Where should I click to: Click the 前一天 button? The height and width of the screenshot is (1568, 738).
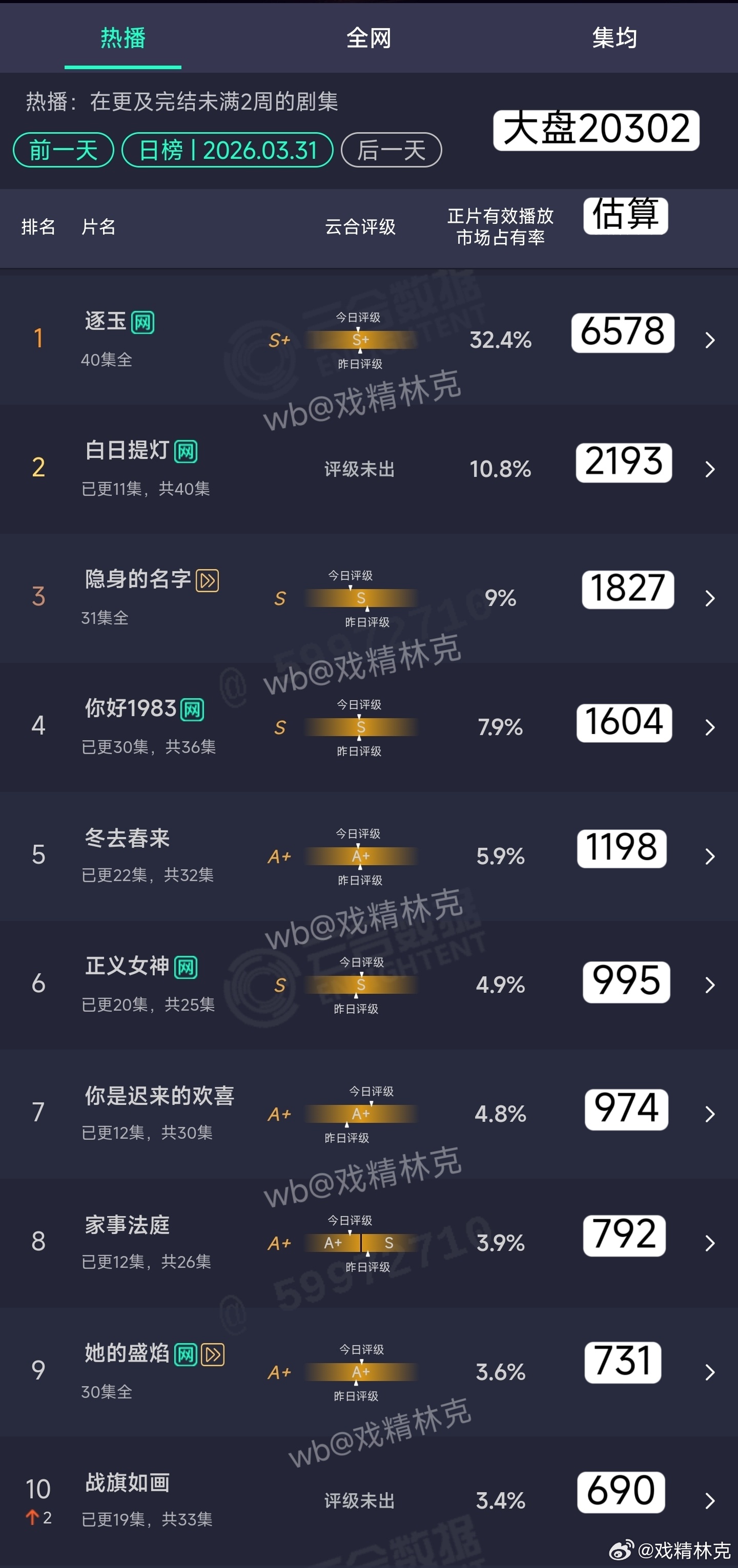[63, 150]
